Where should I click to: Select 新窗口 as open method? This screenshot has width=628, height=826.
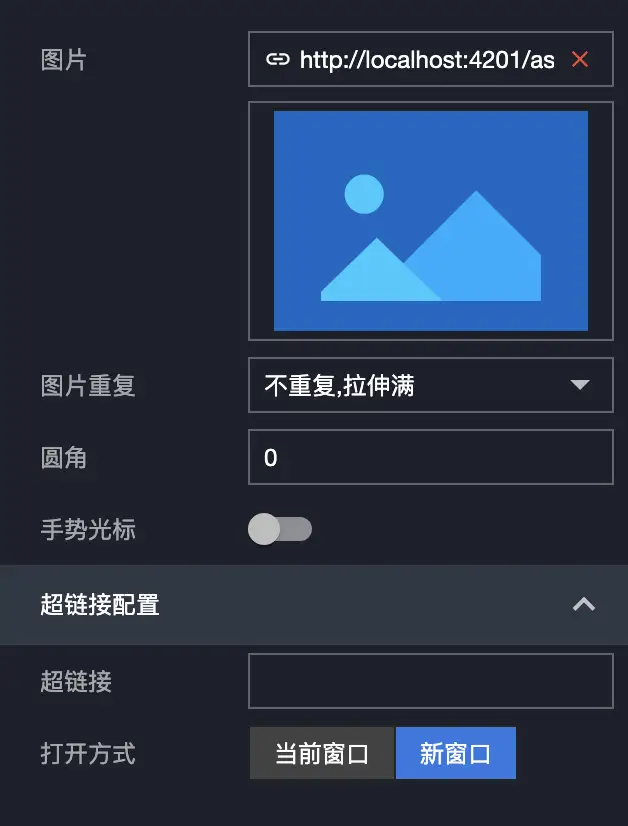(456, 753)
